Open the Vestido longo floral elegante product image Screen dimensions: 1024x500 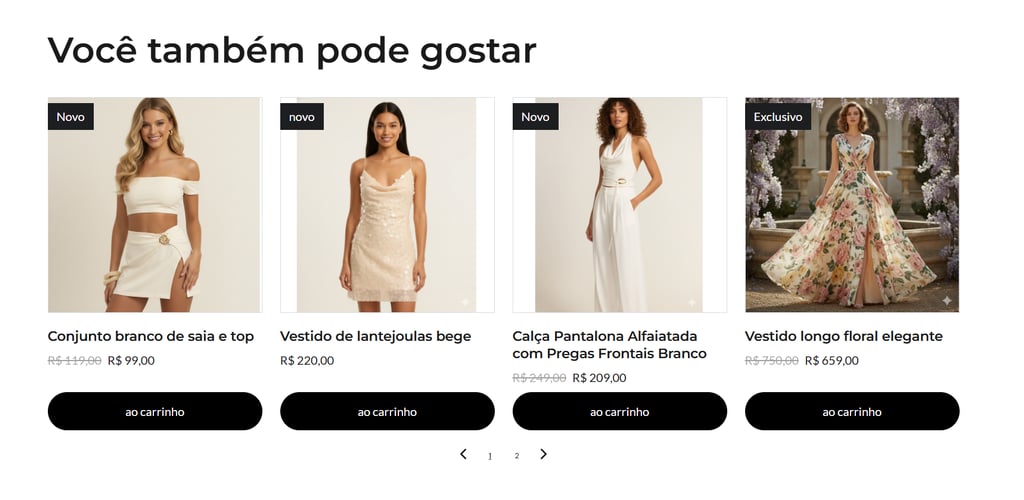(852, 205)
